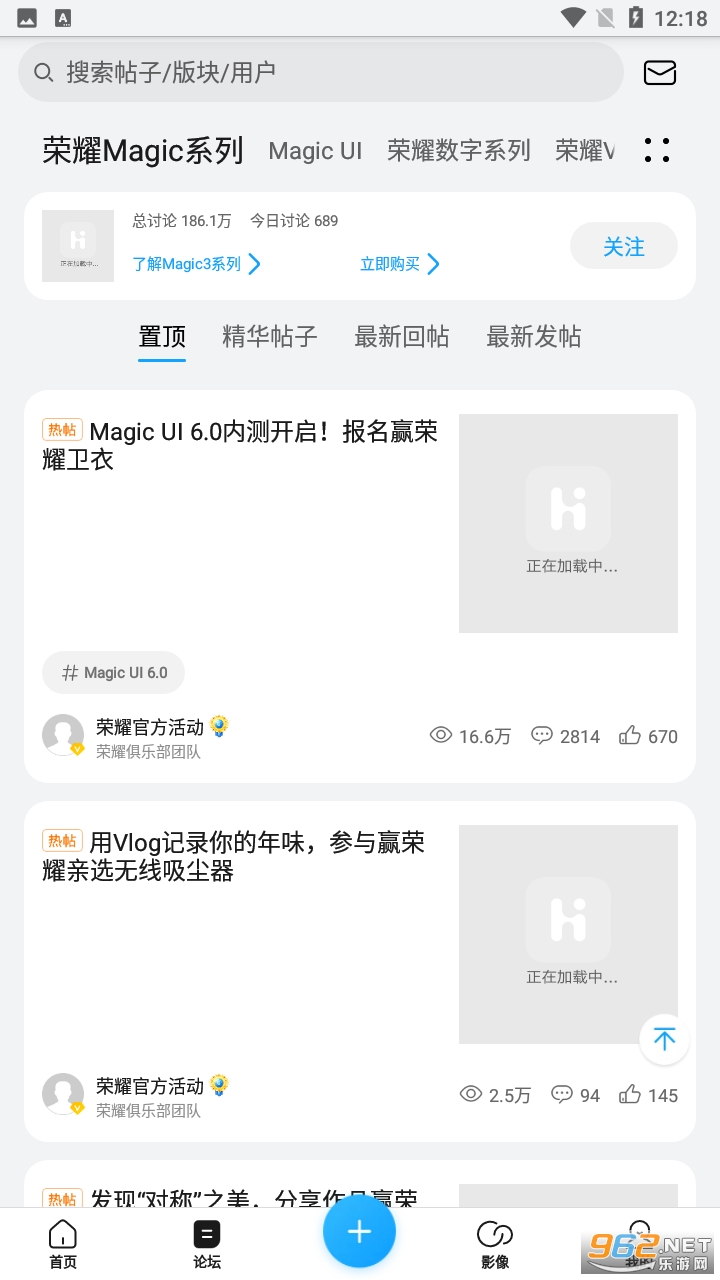Select the 精华帖子 tab
This screenshot has height=1280, width=720.
click(x=270, y=337)
